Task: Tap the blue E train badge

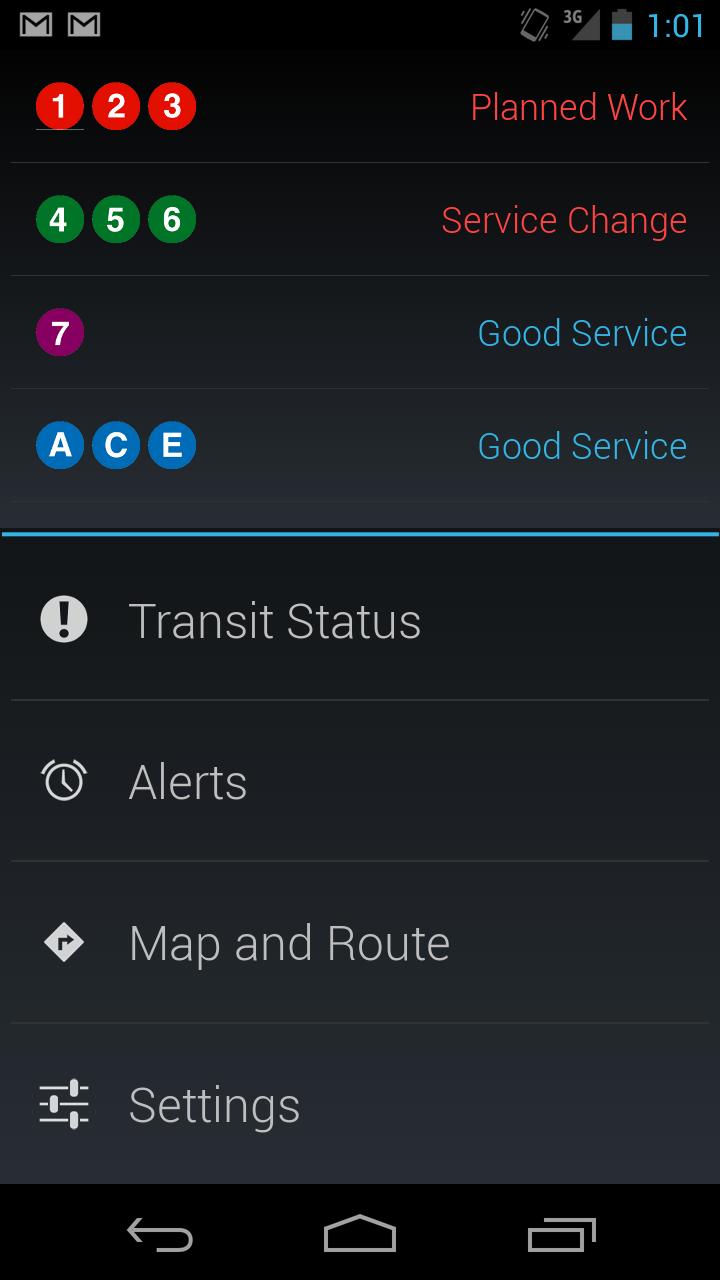Action: click(x=171, y=445)
